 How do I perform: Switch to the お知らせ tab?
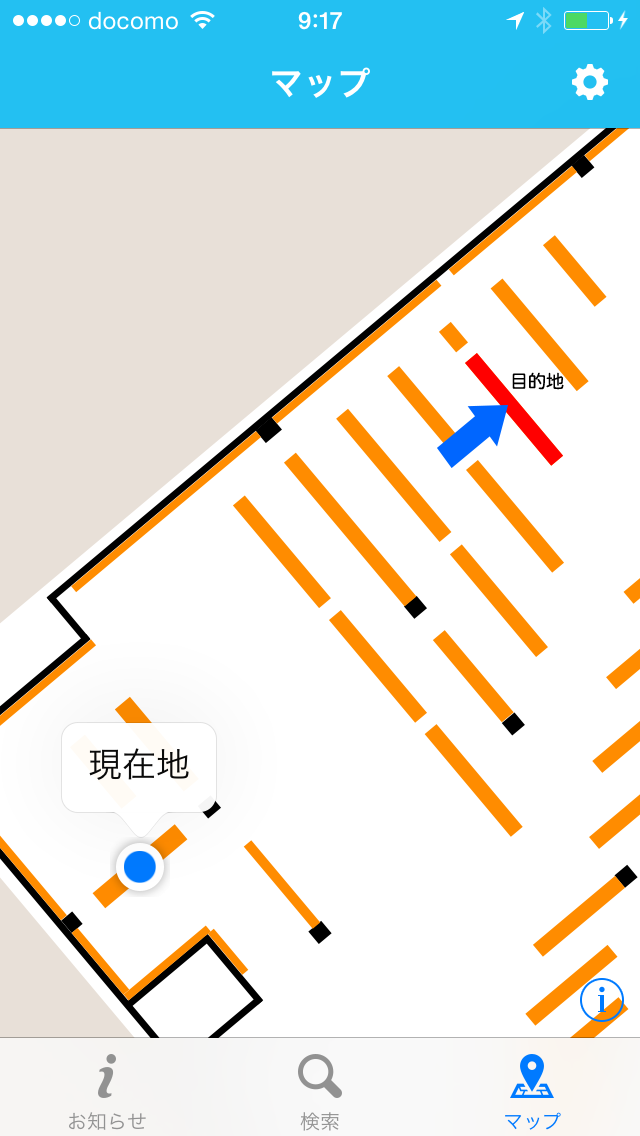[x=107, y=1090]
